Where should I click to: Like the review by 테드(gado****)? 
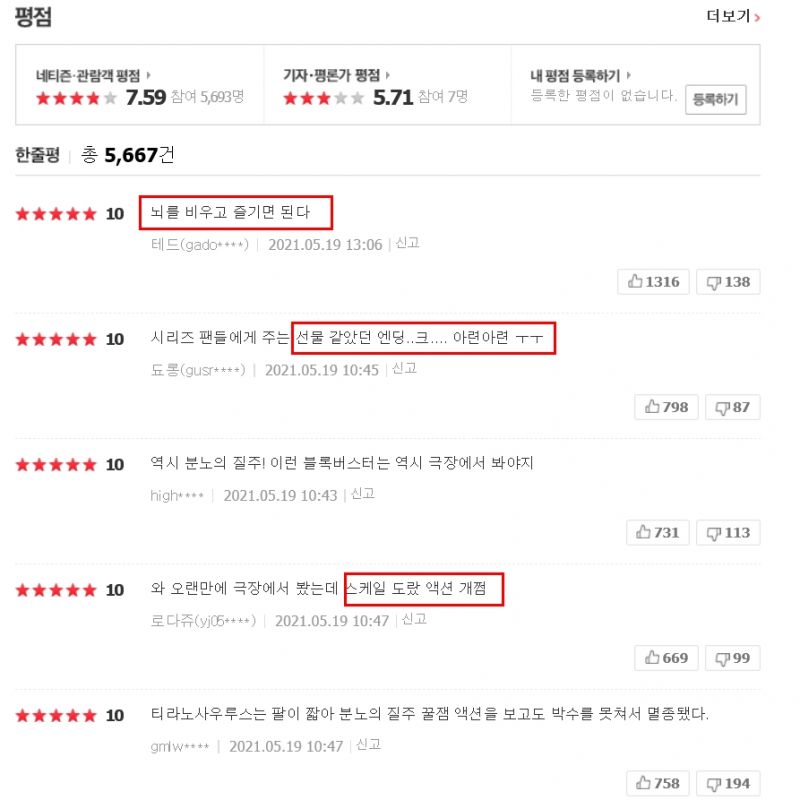(x=653, y=282)
